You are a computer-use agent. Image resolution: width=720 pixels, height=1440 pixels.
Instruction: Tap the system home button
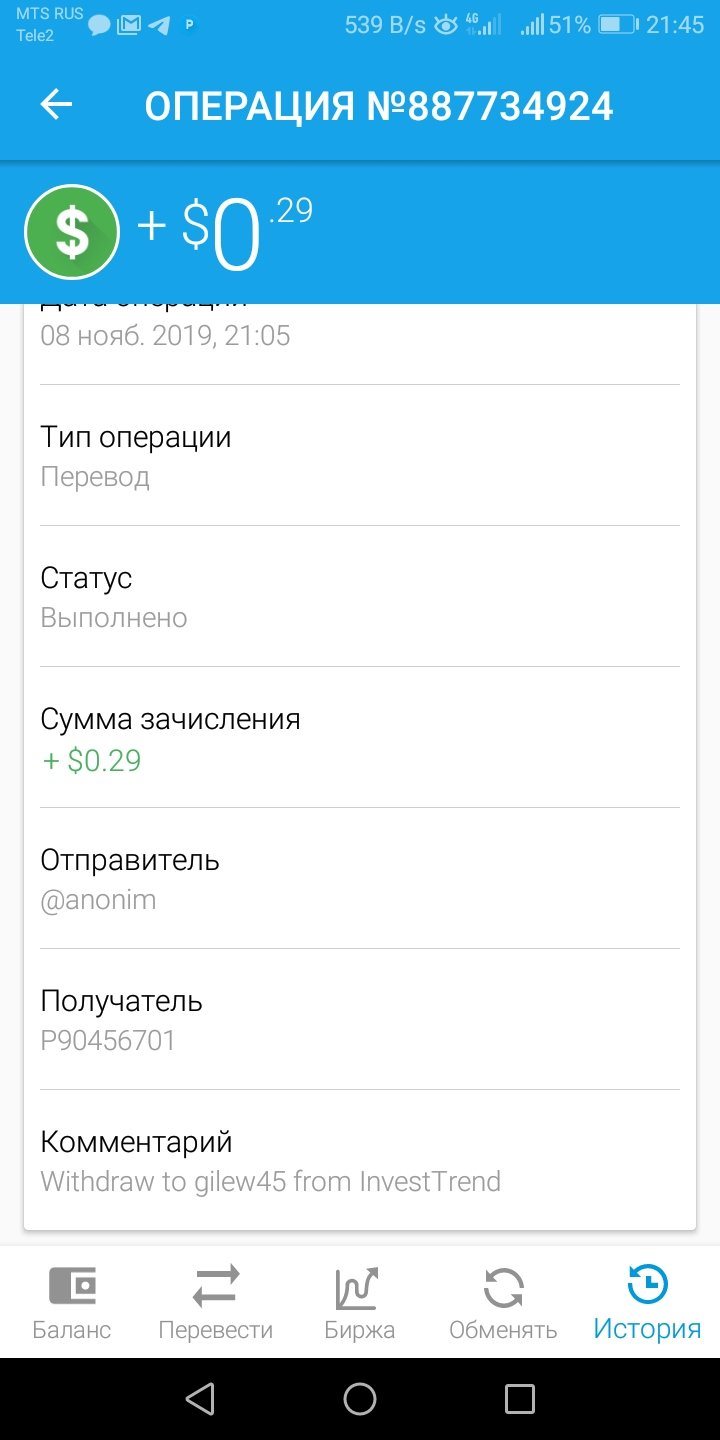click(360, 1399)
